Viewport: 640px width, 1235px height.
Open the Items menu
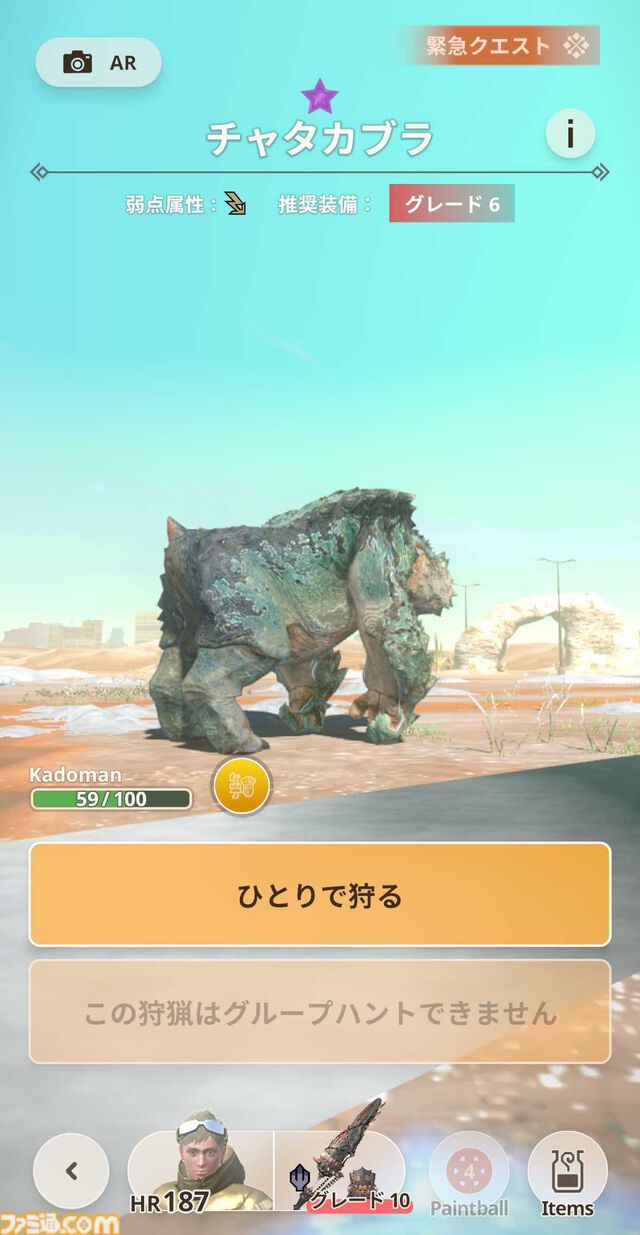(x=567, y=1171)
